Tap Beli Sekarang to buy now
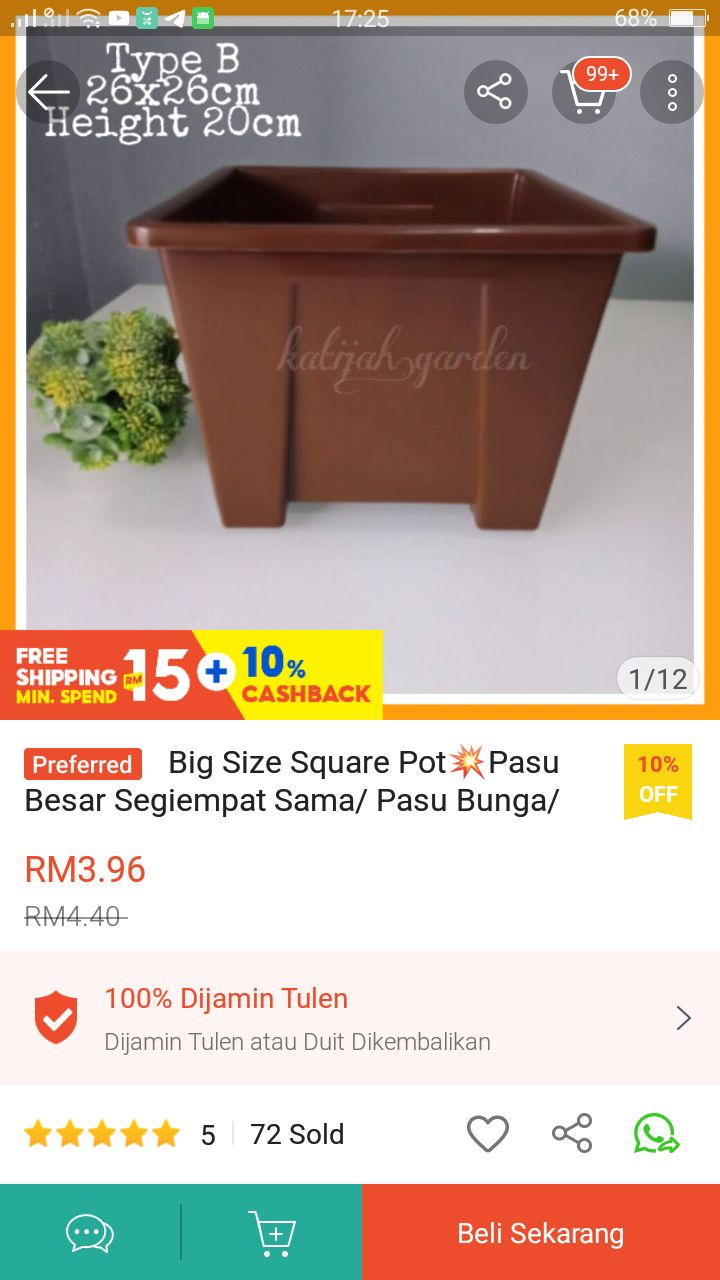 tap(541, 1233)
